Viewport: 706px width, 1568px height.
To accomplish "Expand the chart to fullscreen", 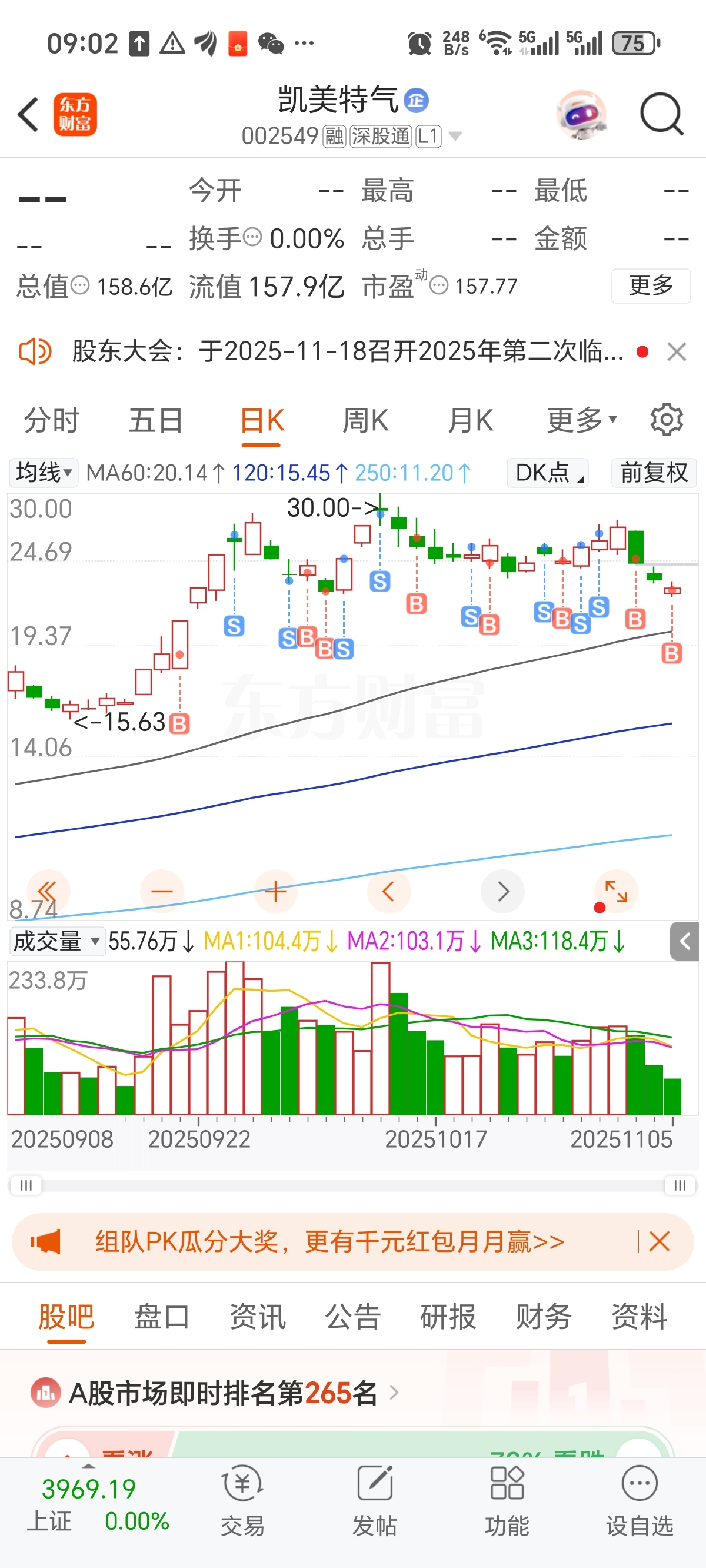I will tap(616, 892).
